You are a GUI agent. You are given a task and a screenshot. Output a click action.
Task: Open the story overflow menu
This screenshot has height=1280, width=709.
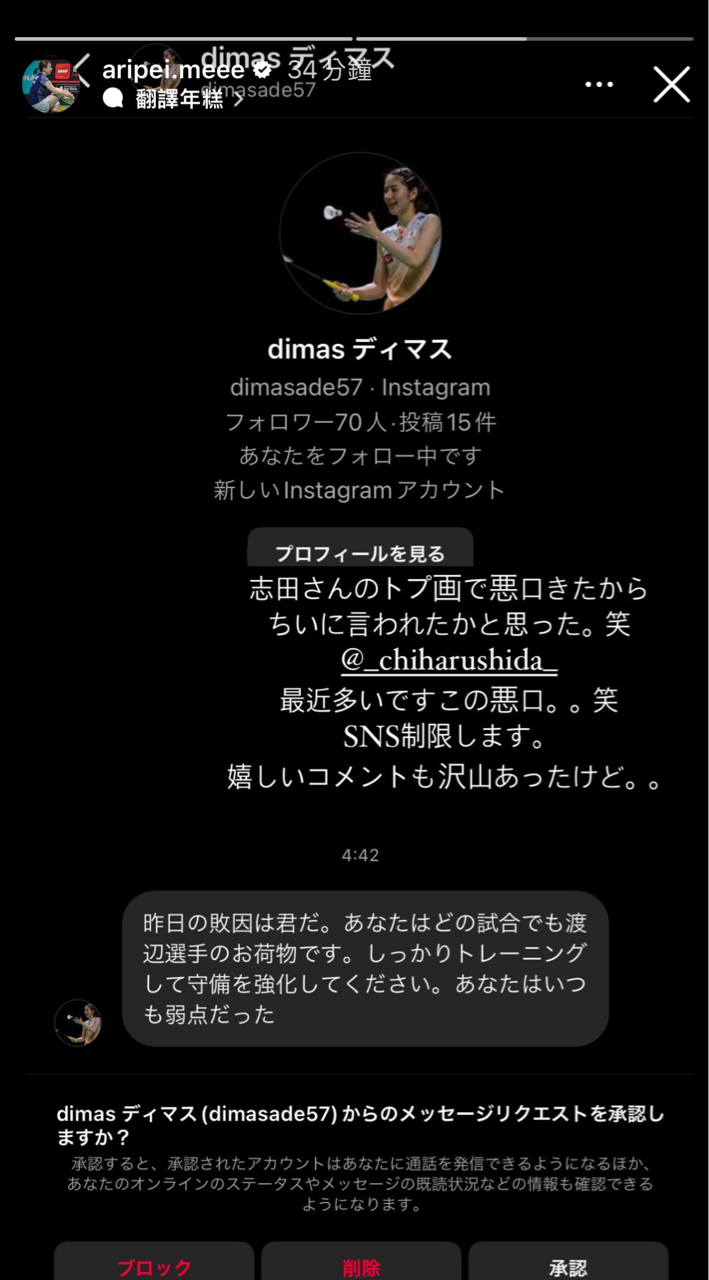point(599,85)
